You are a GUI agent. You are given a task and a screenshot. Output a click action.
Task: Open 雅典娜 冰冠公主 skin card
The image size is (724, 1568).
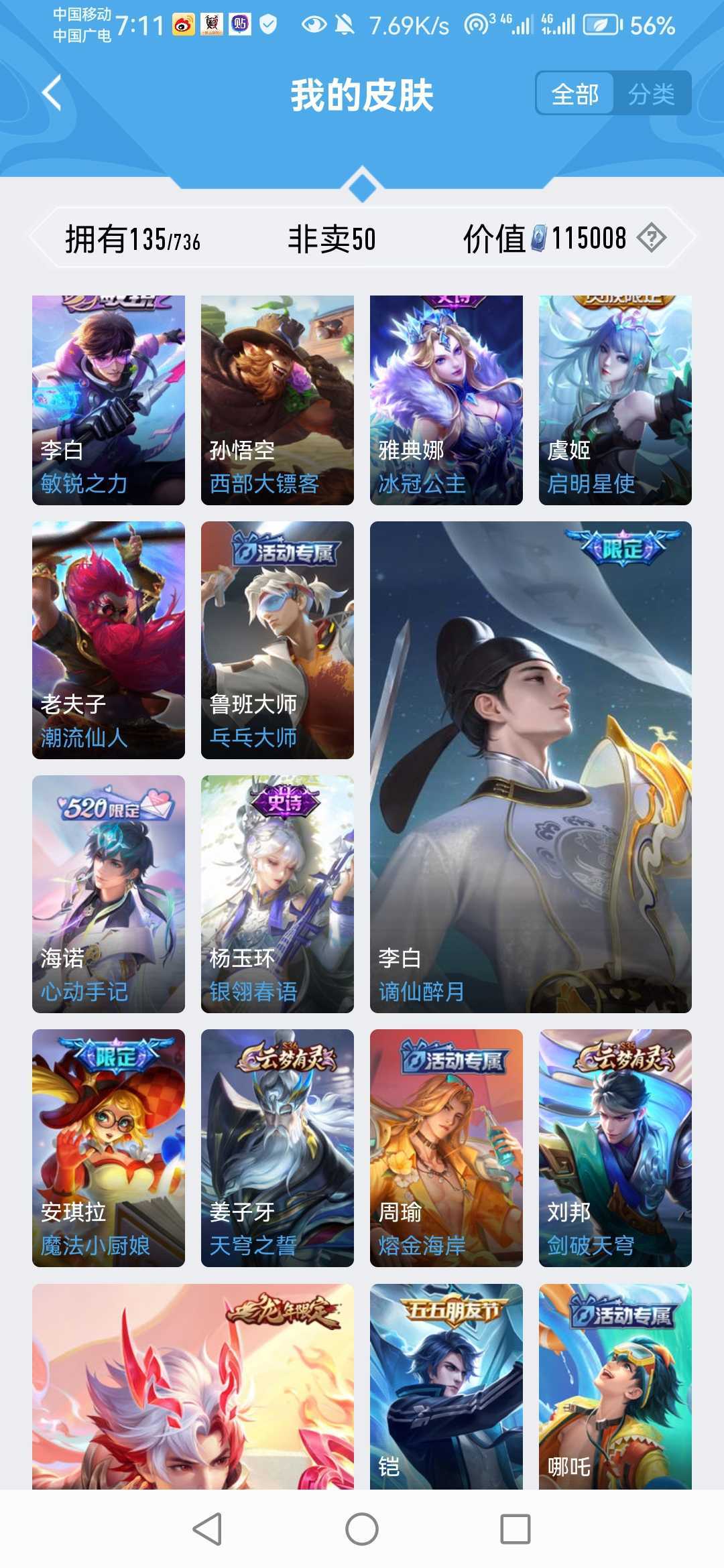[x=446, y=400]
